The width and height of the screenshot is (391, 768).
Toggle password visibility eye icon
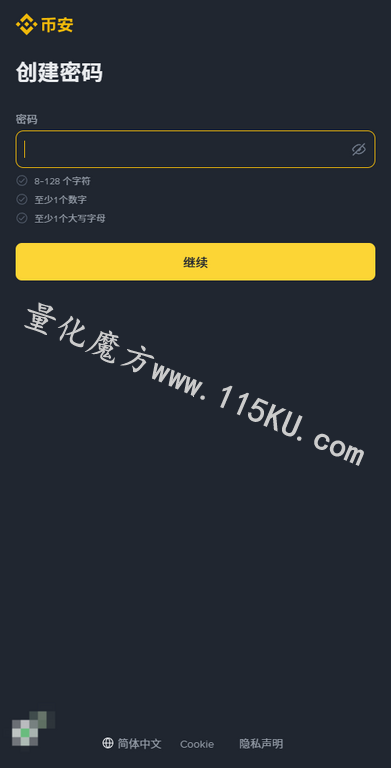pyautogui.click(x=359, y=149)
